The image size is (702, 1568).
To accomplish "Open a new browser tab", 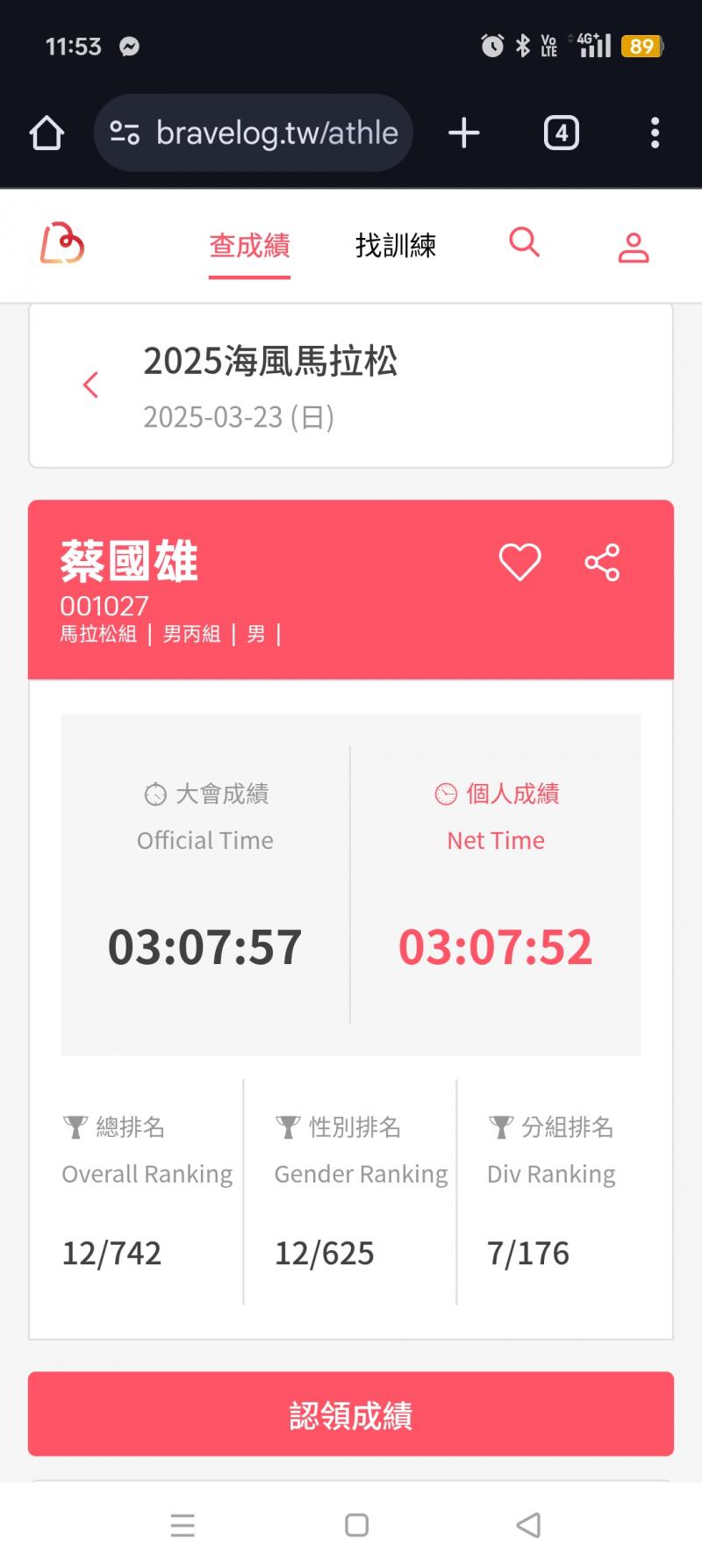I will 463,133.
